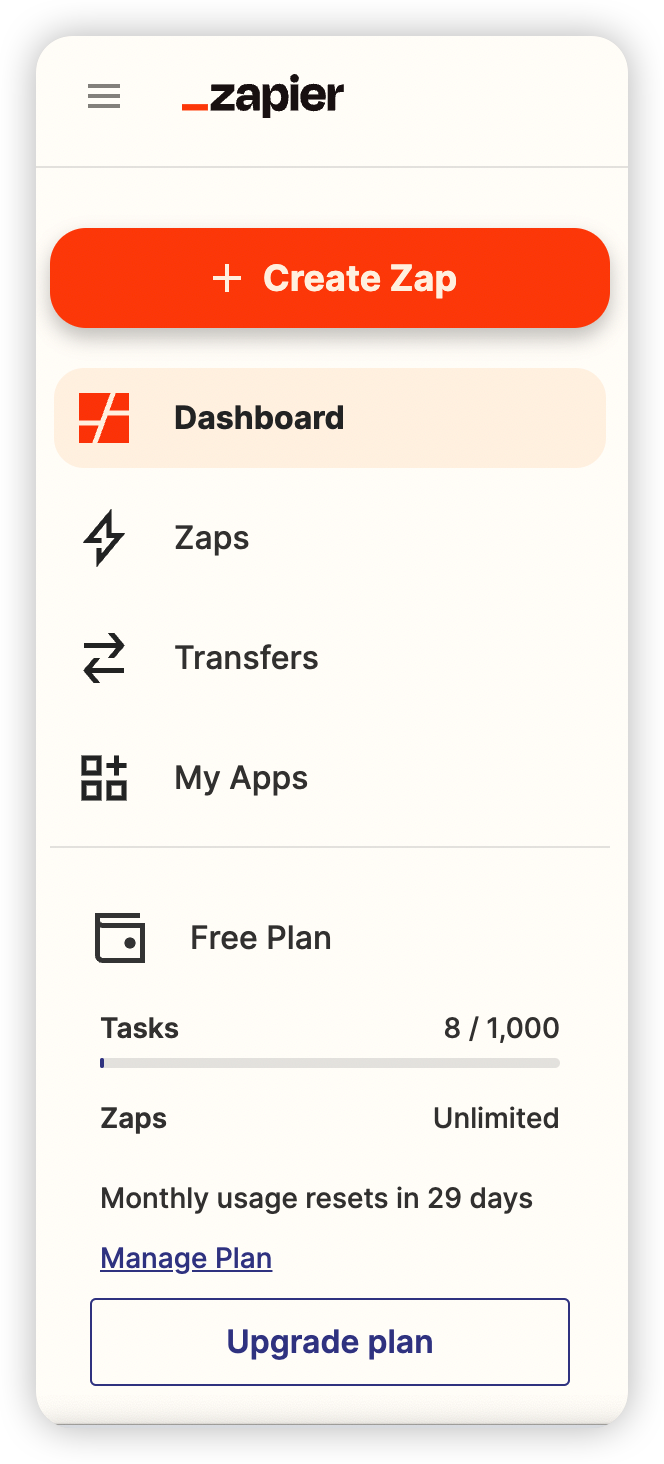Go to the Dashboard section
The width and height of the screenshot is (664, 1464).
click(330, 418)
